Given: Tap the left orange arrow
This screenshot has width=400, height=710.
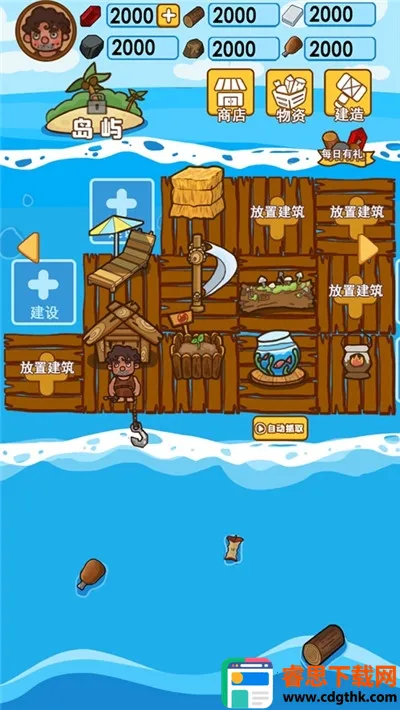Looking at the screenshot, I should tap(29, 247).
